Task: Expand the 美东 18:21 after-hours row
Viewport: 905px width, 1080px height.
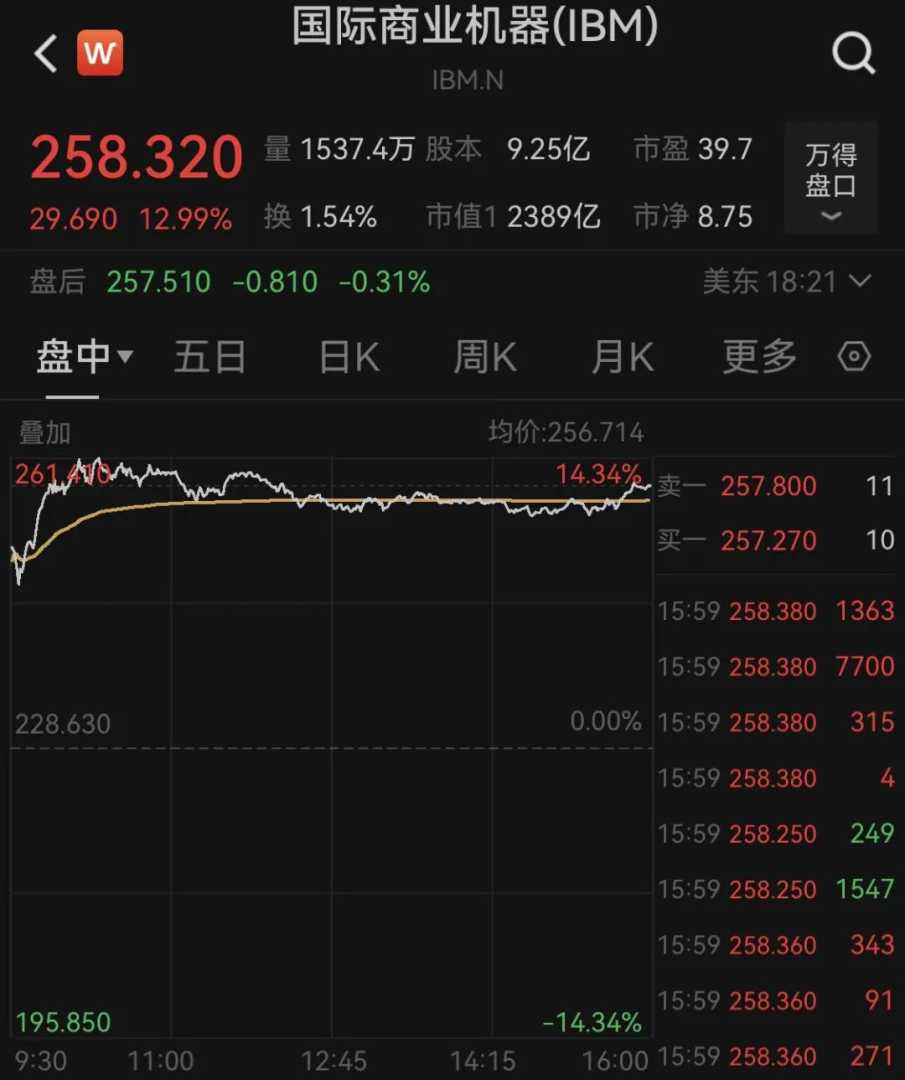Action: point(787,282)
